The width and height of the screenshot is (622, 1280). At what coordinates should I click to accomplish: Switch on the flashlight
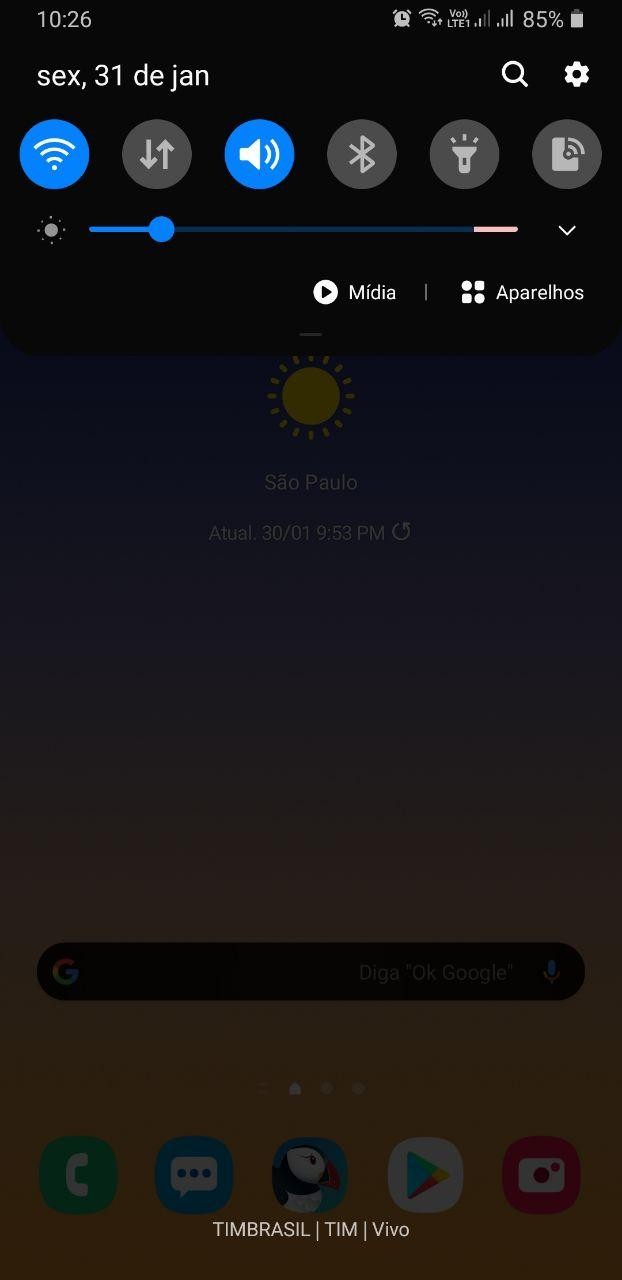tap(464, 154)
